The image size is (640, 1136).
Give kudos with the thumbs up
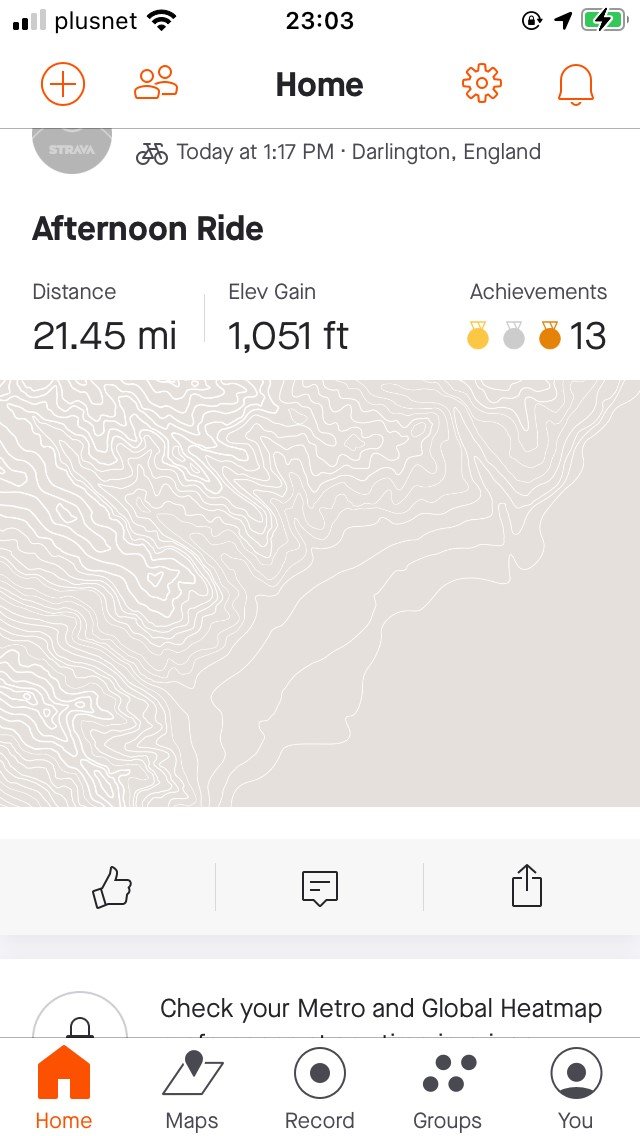coord(112,886)
